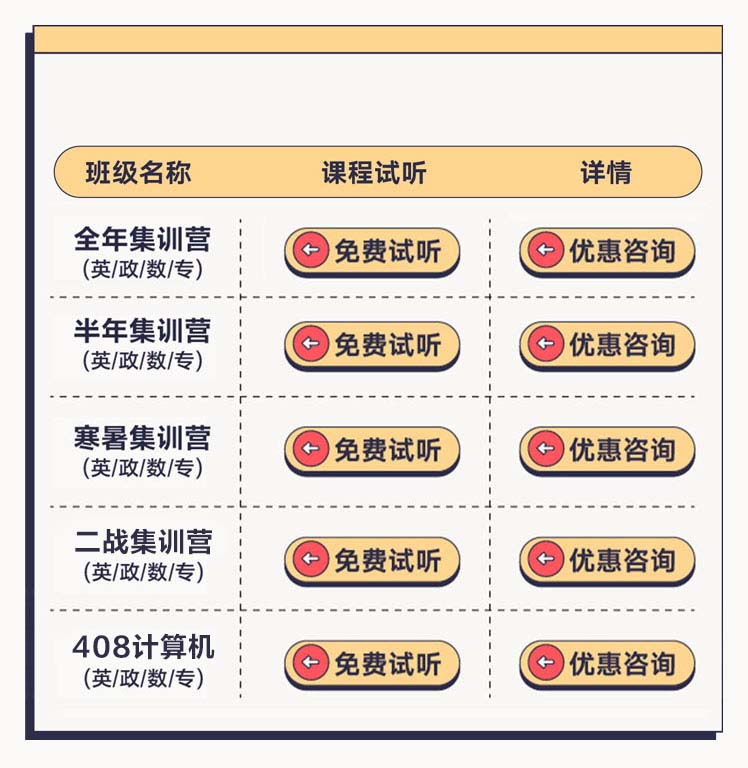This screenshot has width=748, height=768.
Task: Tap 免费试听 for 二战集训营
Action: pos(371,559)
